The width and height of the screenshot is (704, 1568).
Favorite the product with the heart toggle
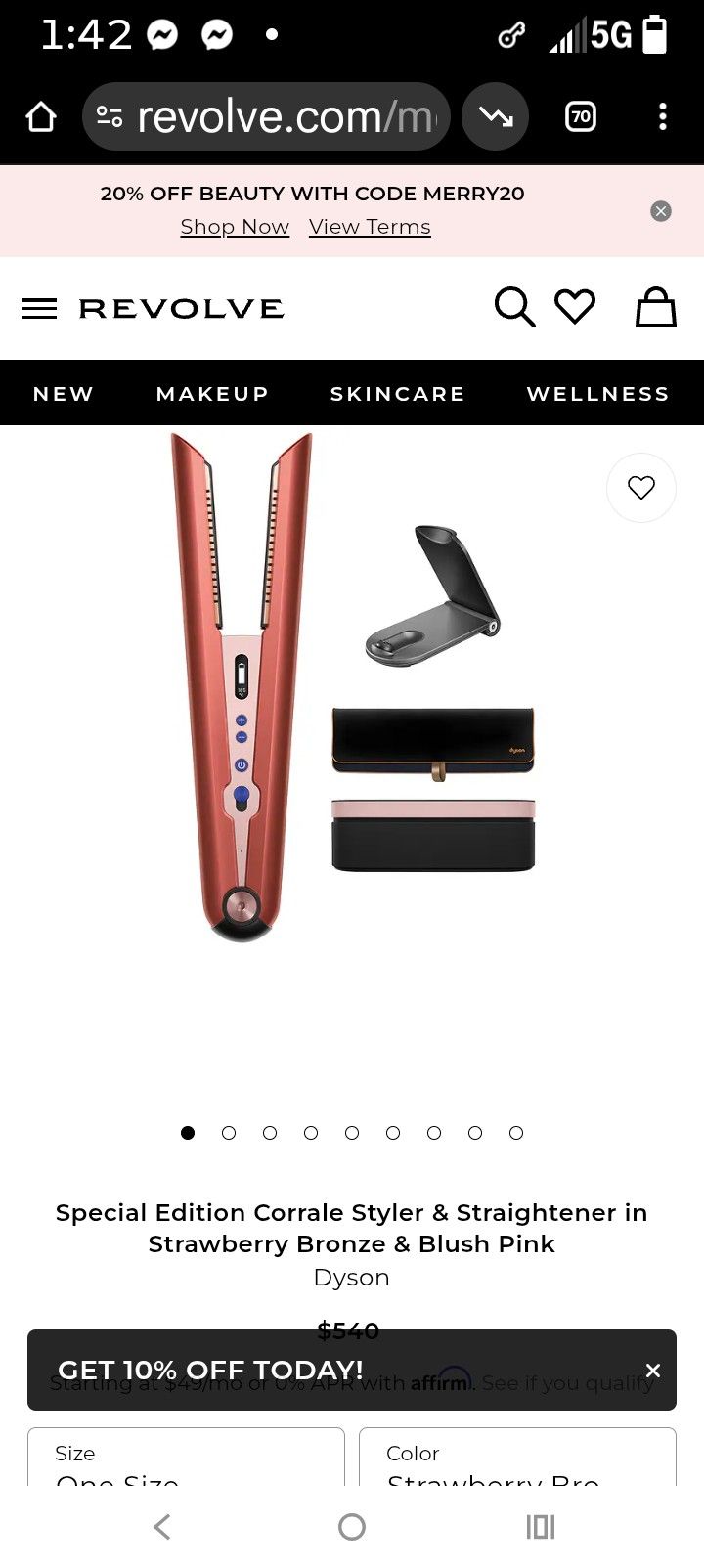click(x=641, y=487)
